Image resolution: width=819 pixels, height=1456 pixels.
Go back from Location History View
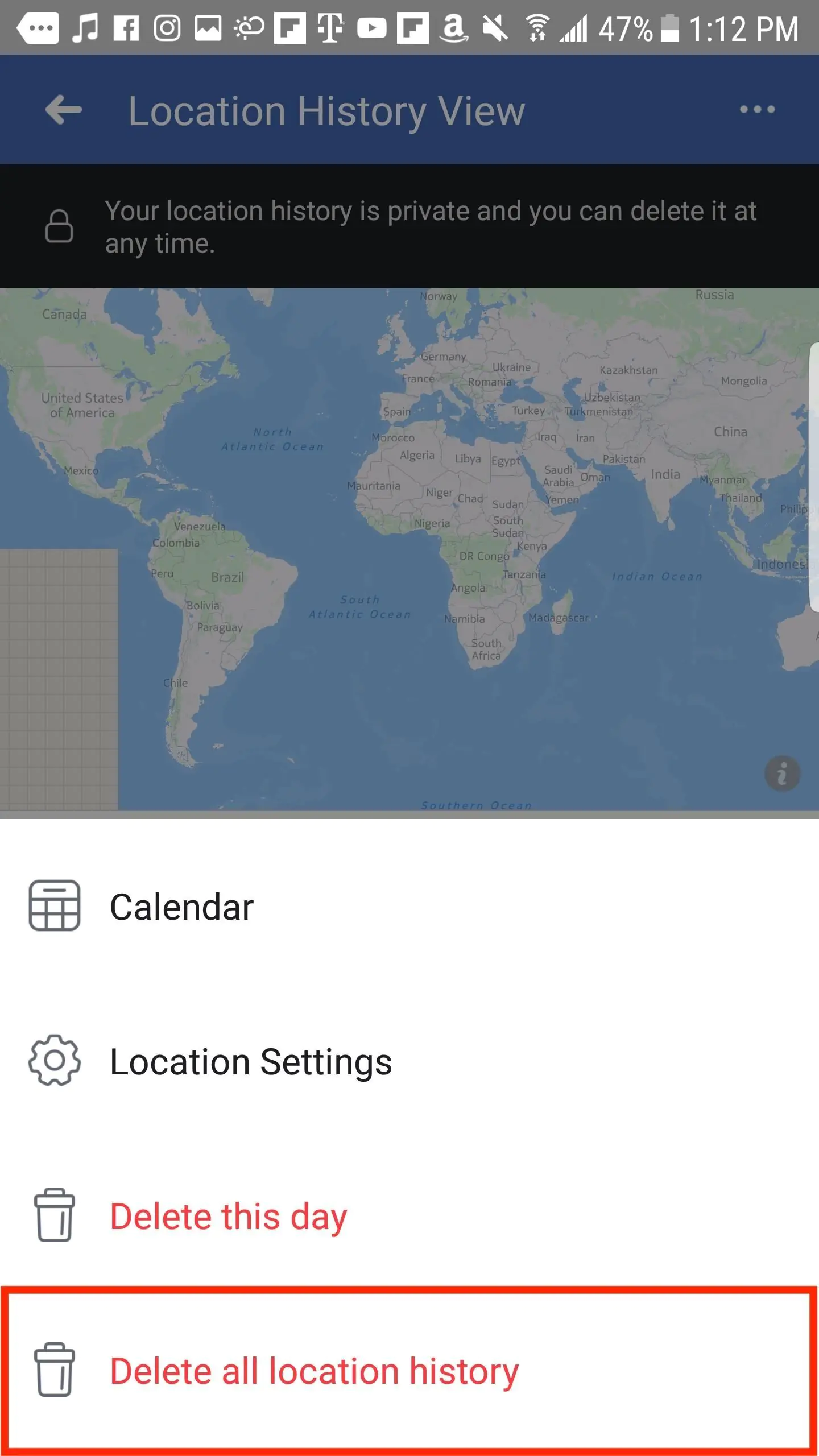pyautogui.click(x=64, y=109)
